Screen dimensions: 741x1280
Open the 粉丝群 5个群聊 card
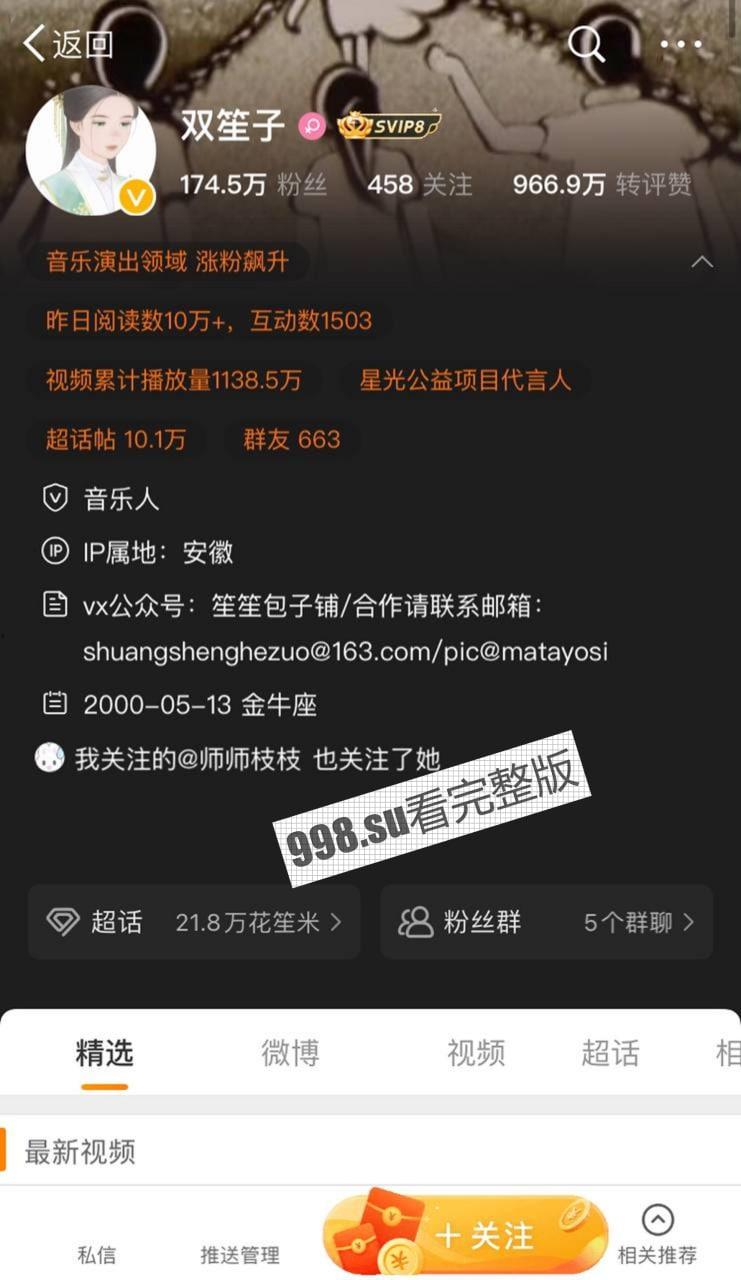click(546, 922)
